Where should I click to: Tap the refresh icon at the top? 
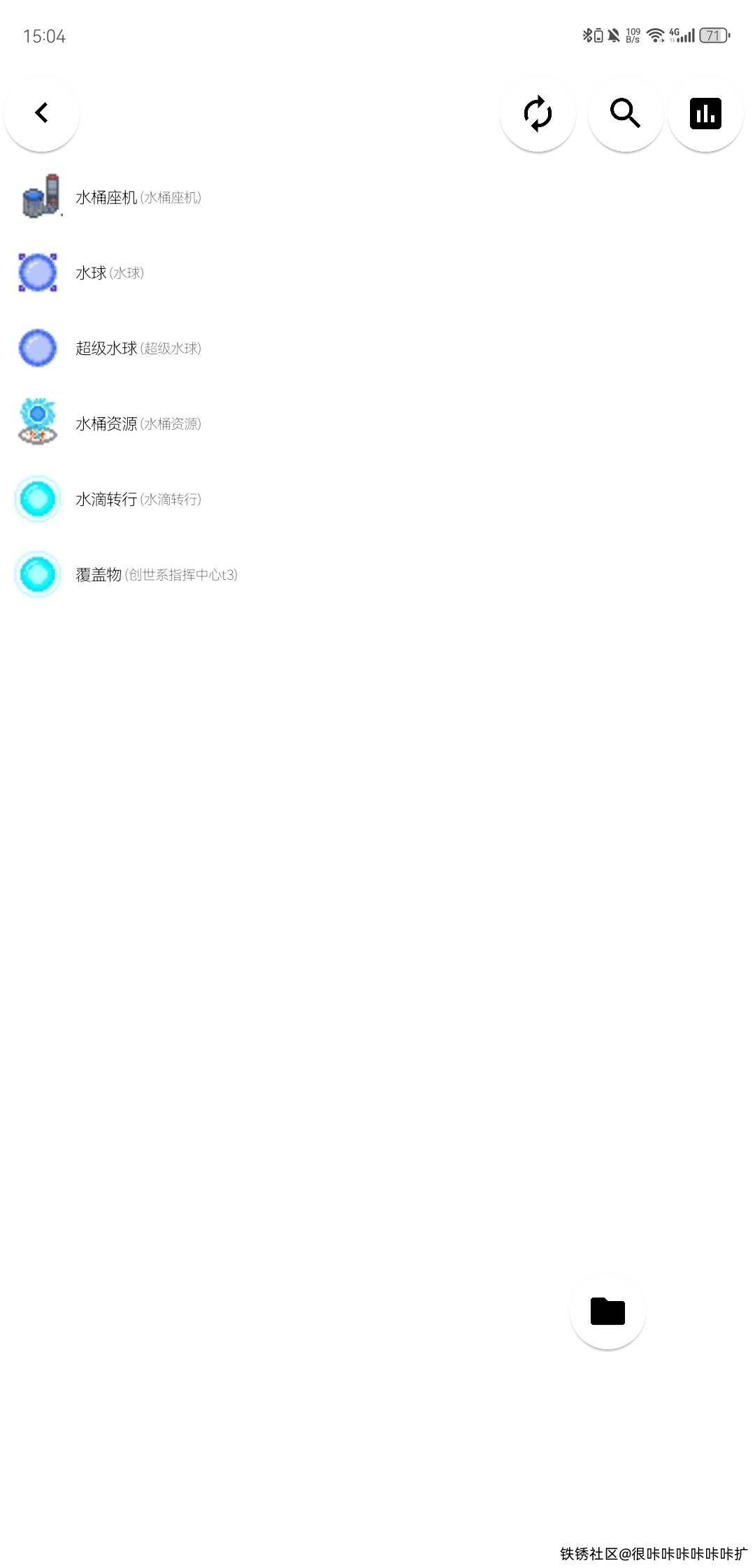[x=538, y=112]
